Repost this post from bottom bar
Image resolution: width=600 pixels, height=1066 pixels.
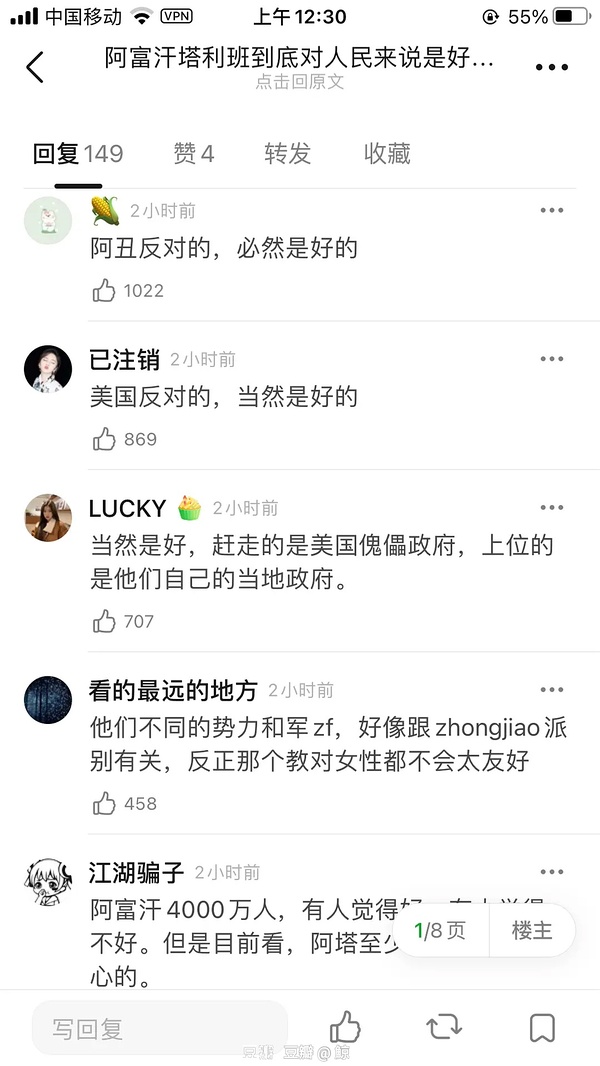click(x=444, y=1027)
